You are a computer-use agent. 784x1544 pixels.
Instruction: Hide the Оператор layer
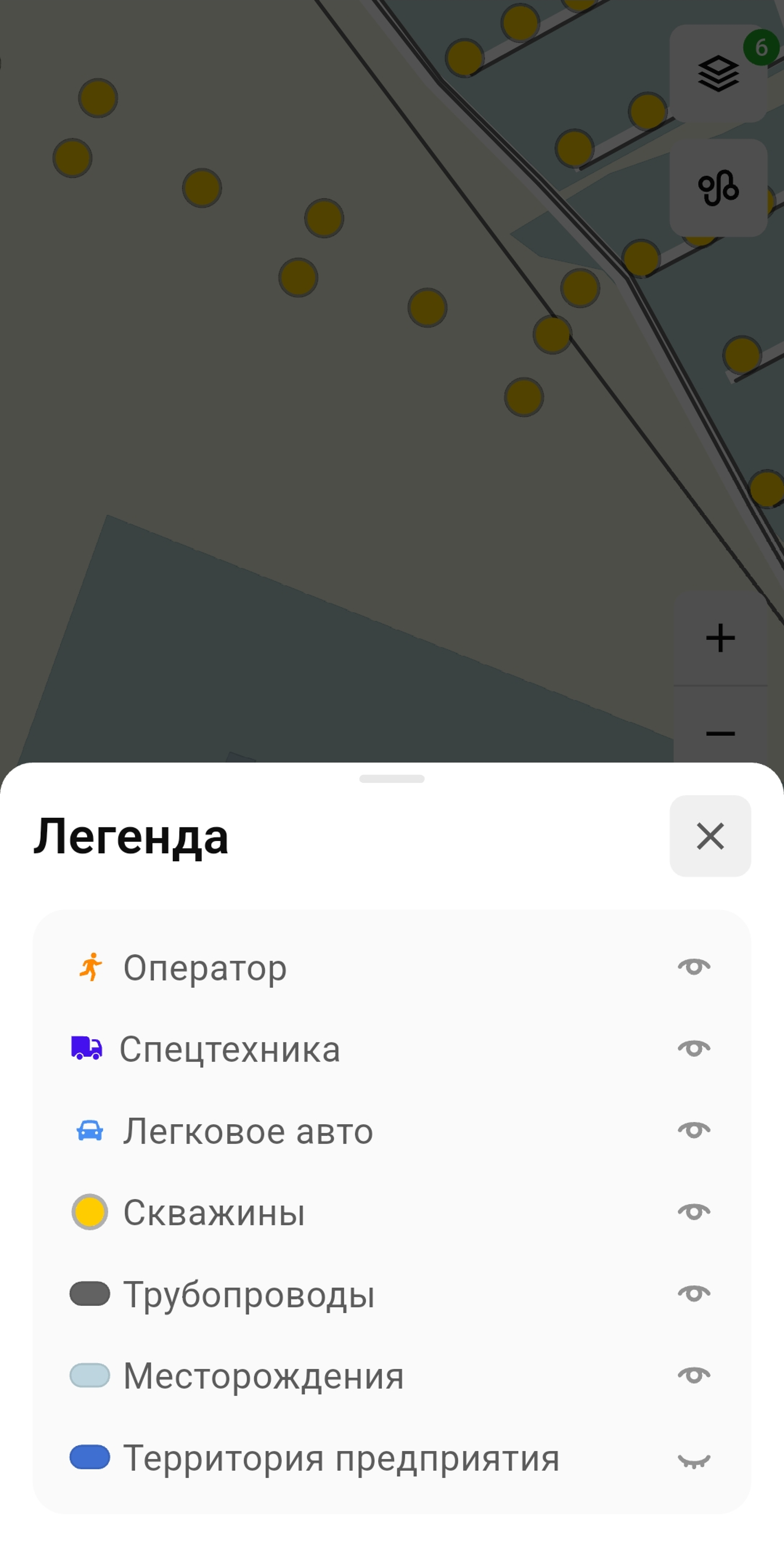tap(694, 966)
